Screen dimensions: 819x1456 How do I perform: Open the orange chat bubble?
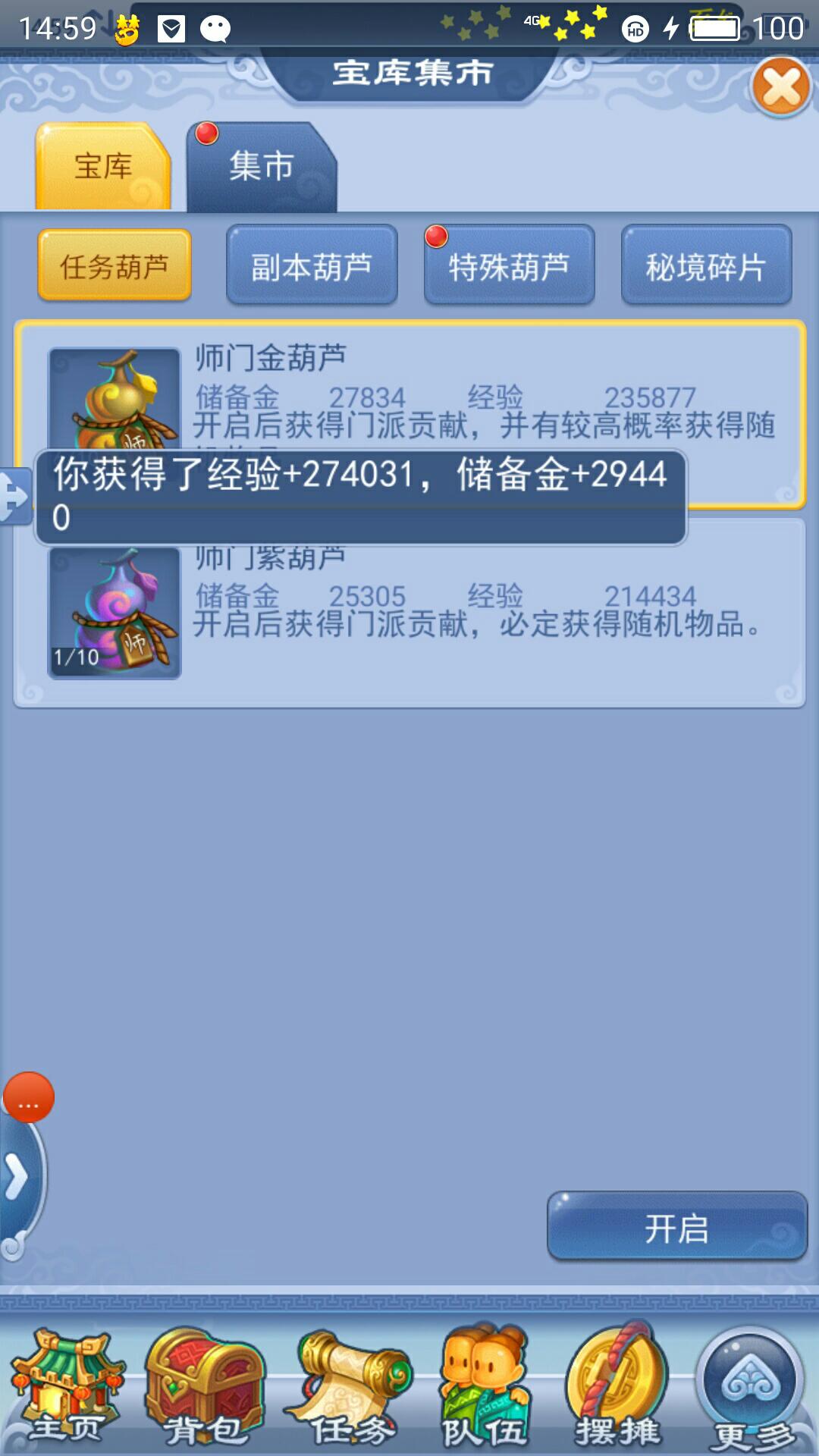(x=29, y=1097)
